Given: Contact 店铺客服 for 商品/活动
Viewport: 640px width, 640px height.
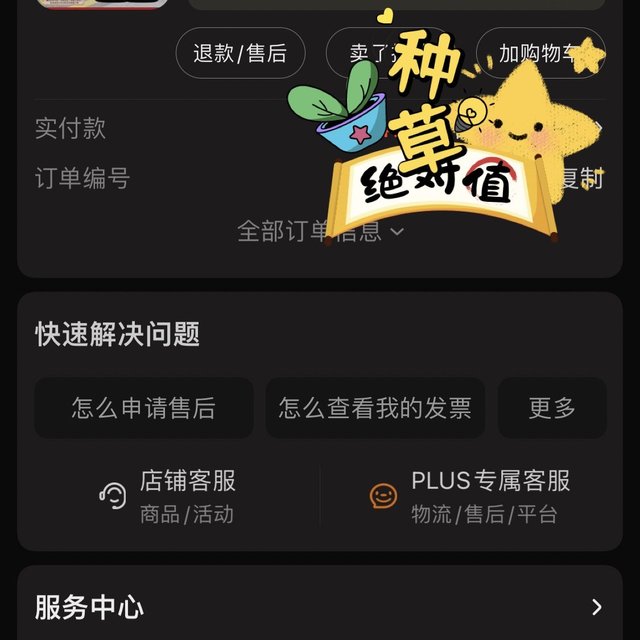Looking at the screenshot, I should coord(168,496).
